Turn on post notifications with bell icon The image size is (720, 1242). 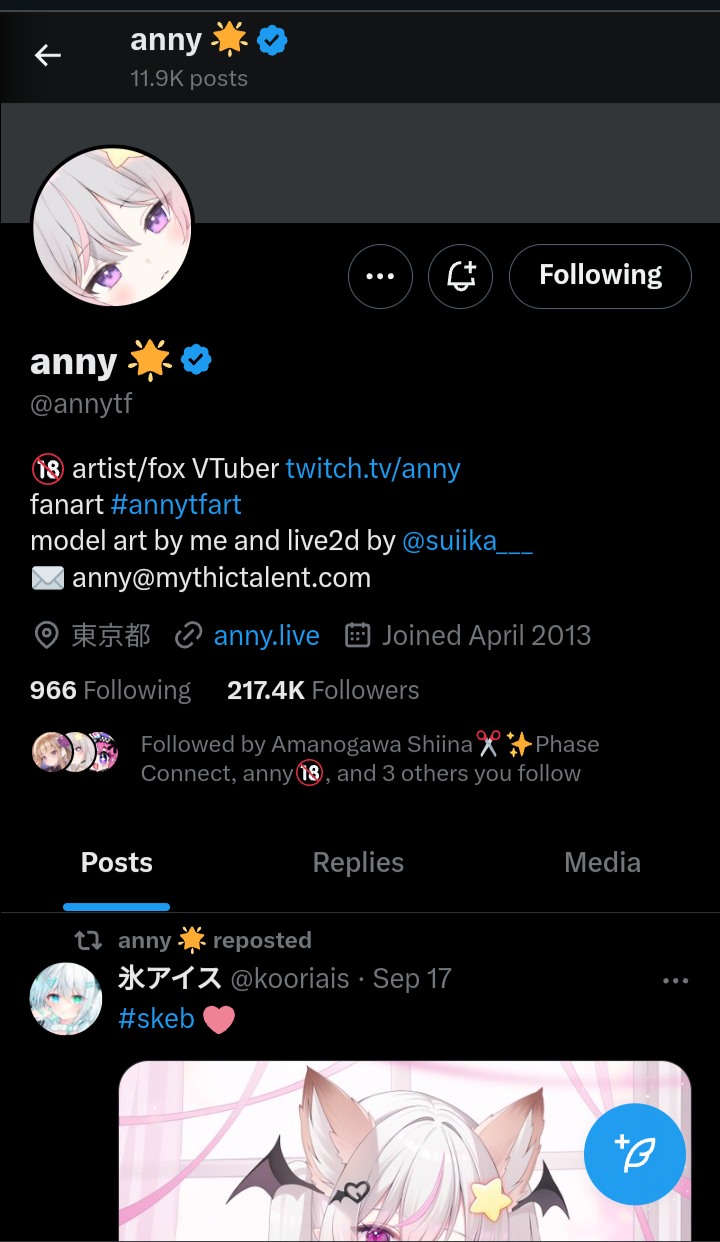tap(461, 276)
